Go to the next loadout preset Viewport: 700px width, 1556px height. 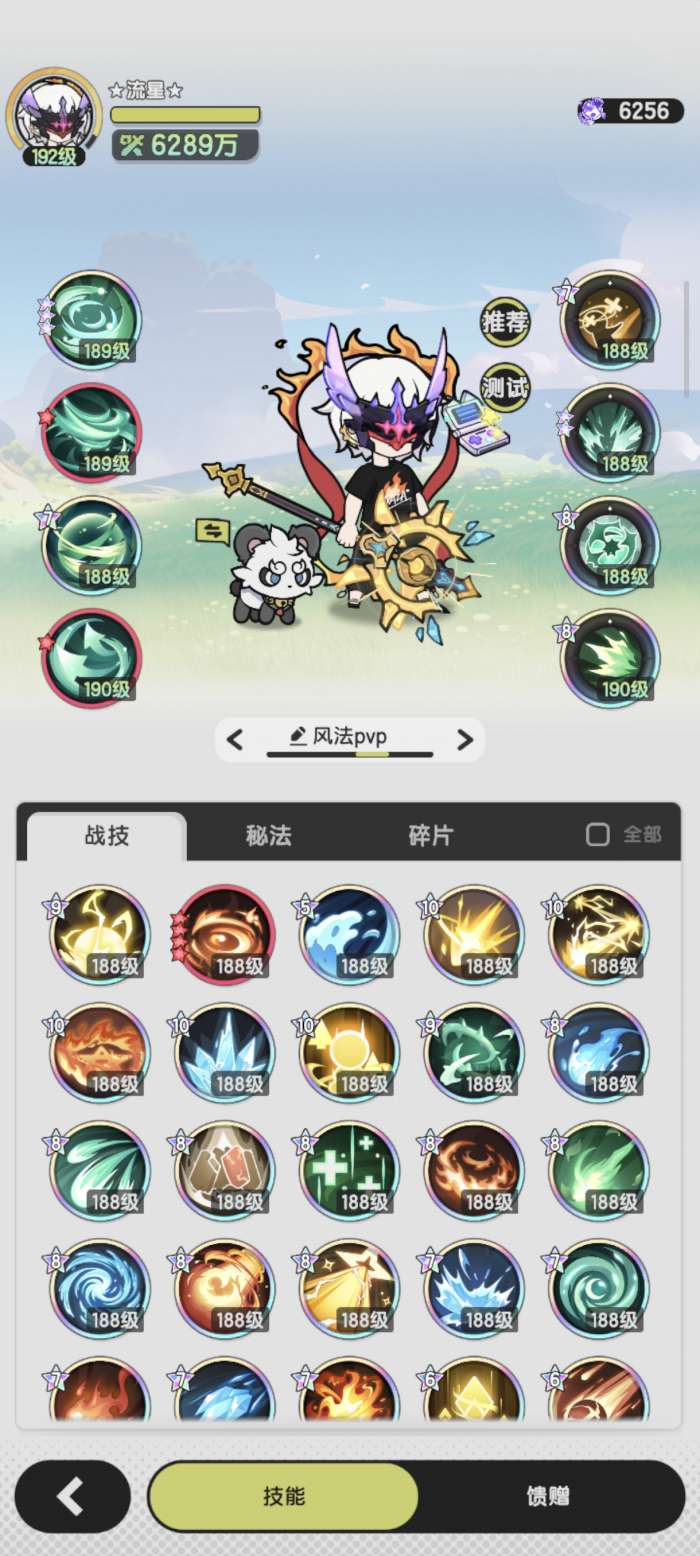(464, 740)
